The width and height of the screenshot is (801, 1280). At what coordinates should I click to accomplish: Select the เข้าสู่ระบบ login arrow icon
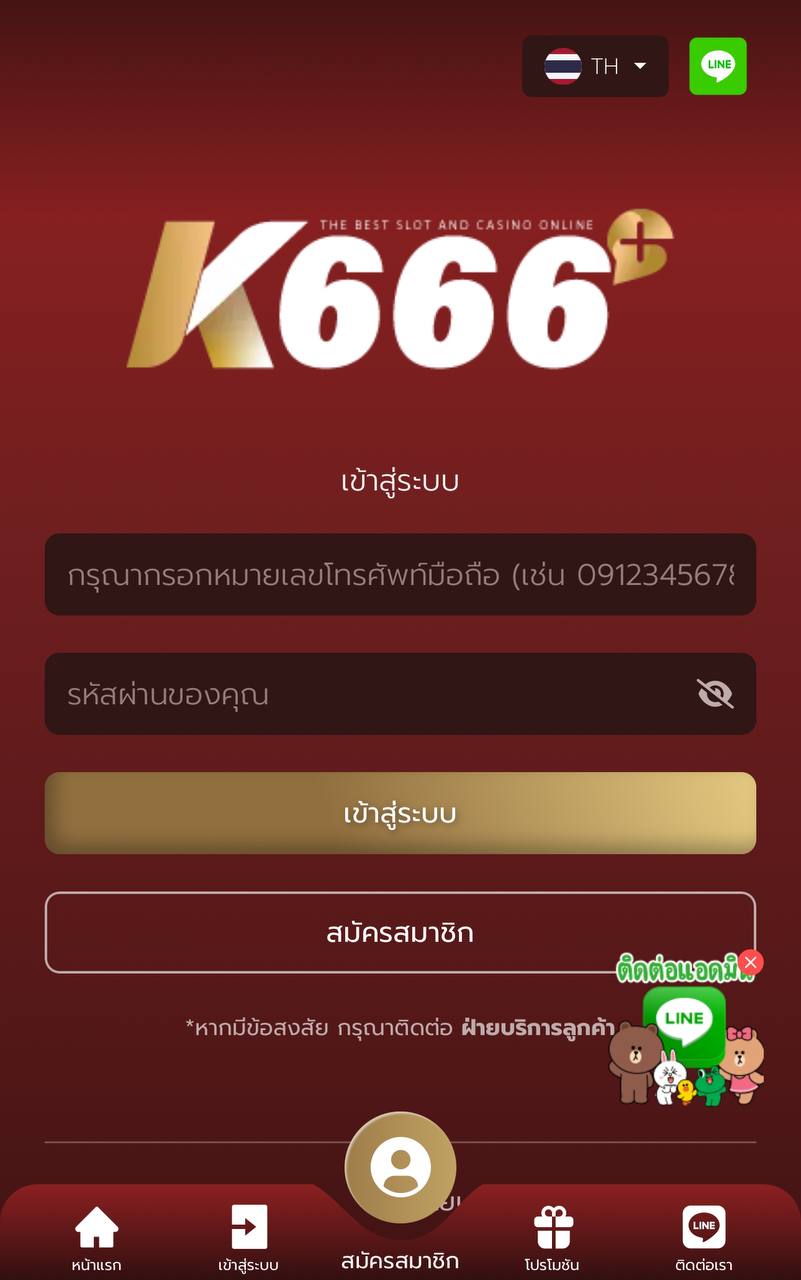click(x=248, y=1225)
